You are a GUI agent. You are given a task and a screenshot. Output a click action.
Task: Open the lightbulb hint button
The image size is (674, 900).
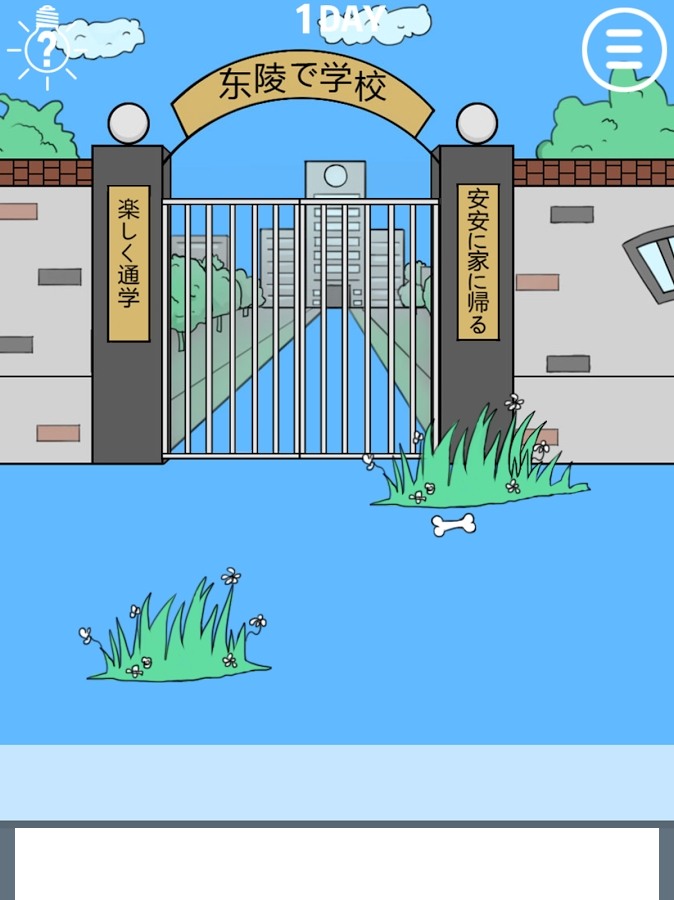pyautogui.click(x=46, y=46)
